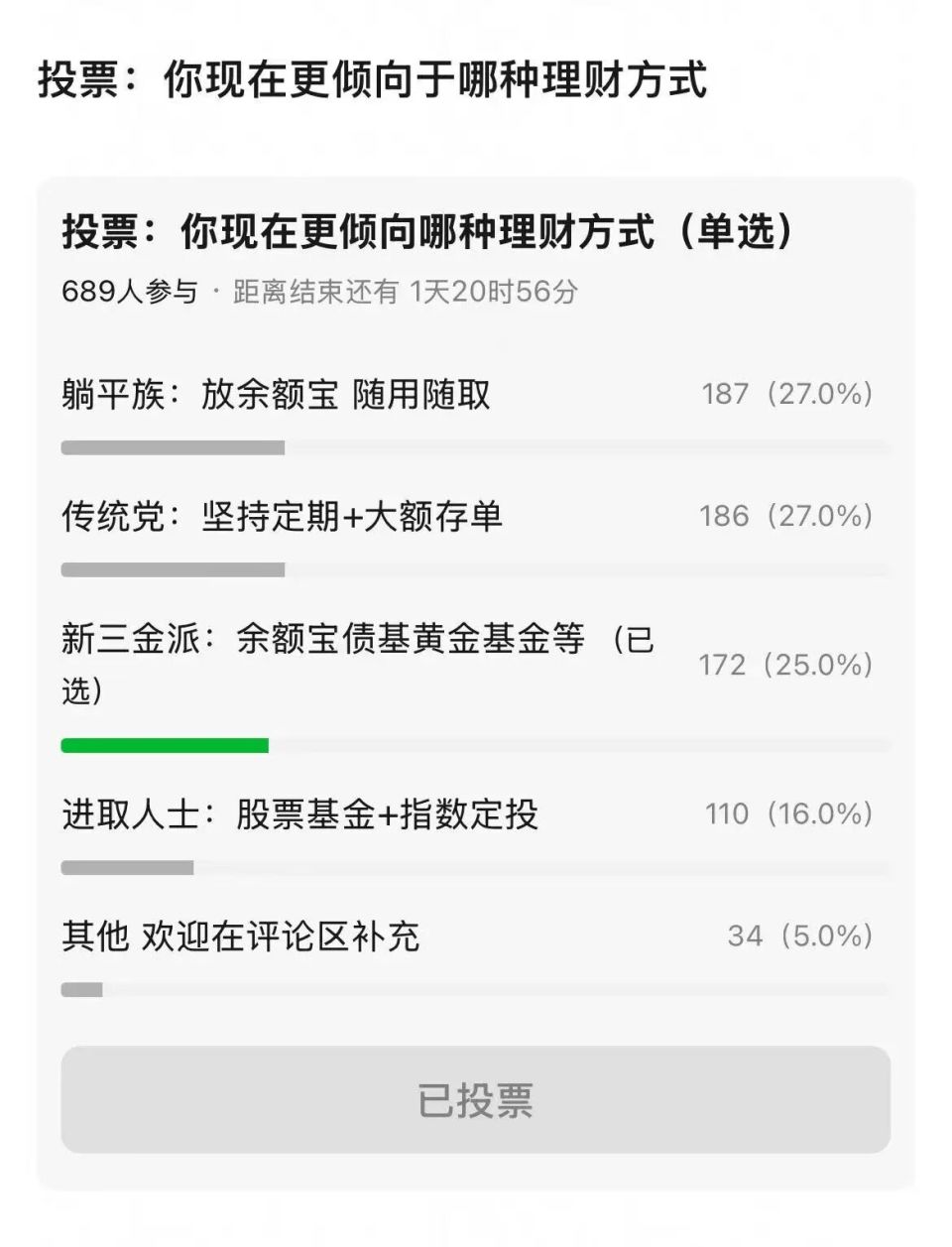Click the gray progress bar under 传统党
Screen dimensions: 952x1247
[x=174, y=567]
